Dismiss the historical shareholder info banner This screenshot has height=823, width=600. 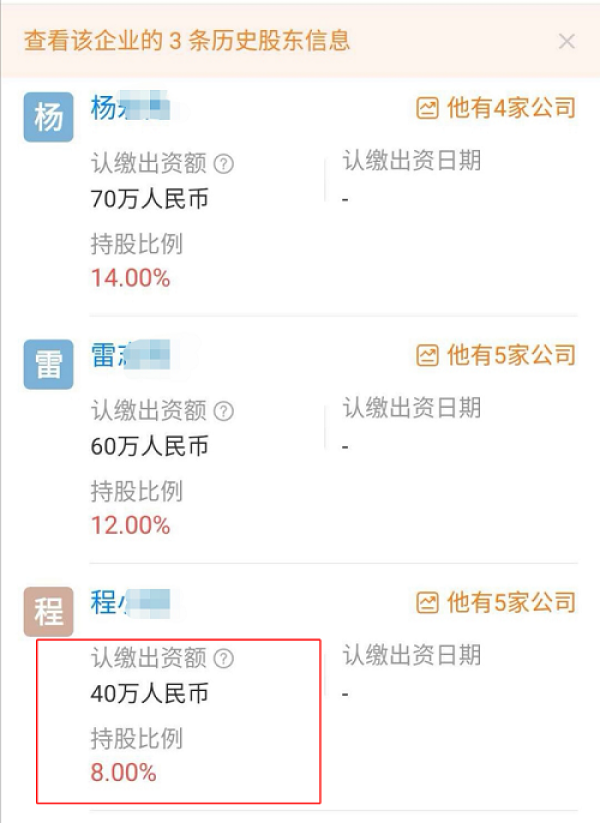567,42
